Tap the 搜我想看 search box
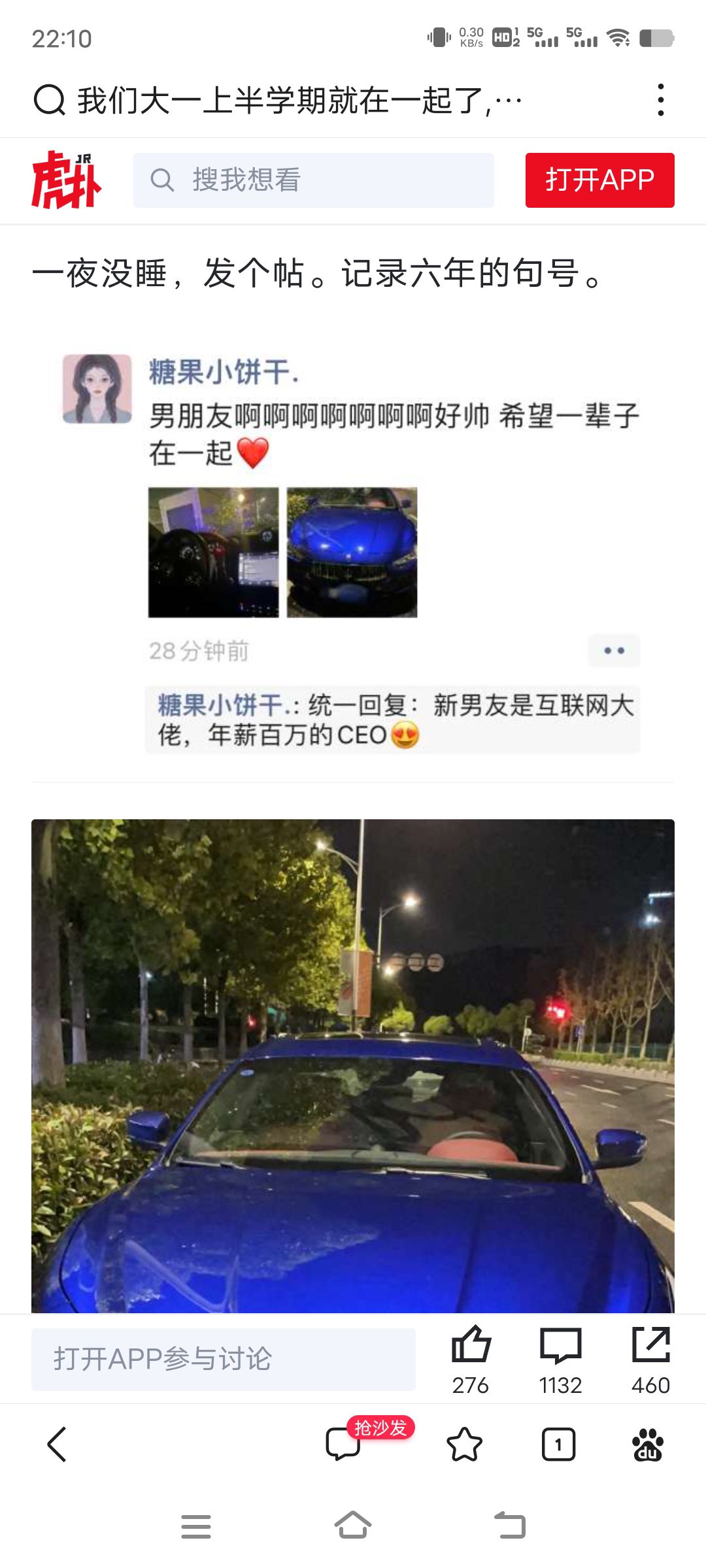 313,180
